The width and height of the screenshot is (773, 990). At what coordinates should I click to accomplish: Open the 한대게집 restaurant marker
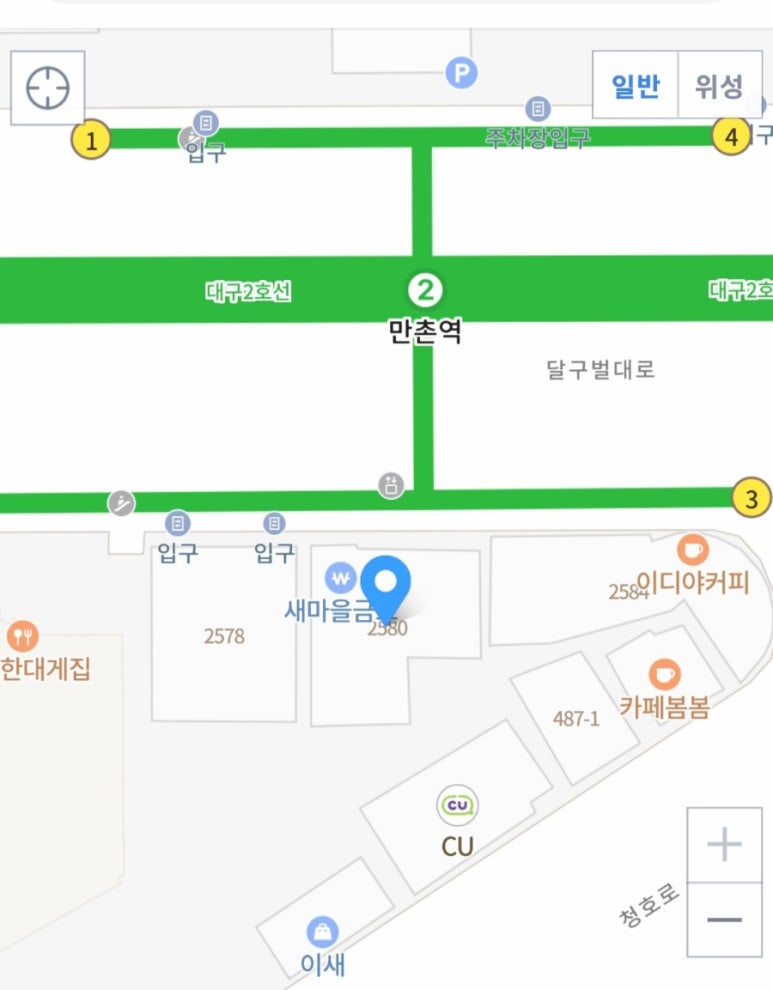22,635
